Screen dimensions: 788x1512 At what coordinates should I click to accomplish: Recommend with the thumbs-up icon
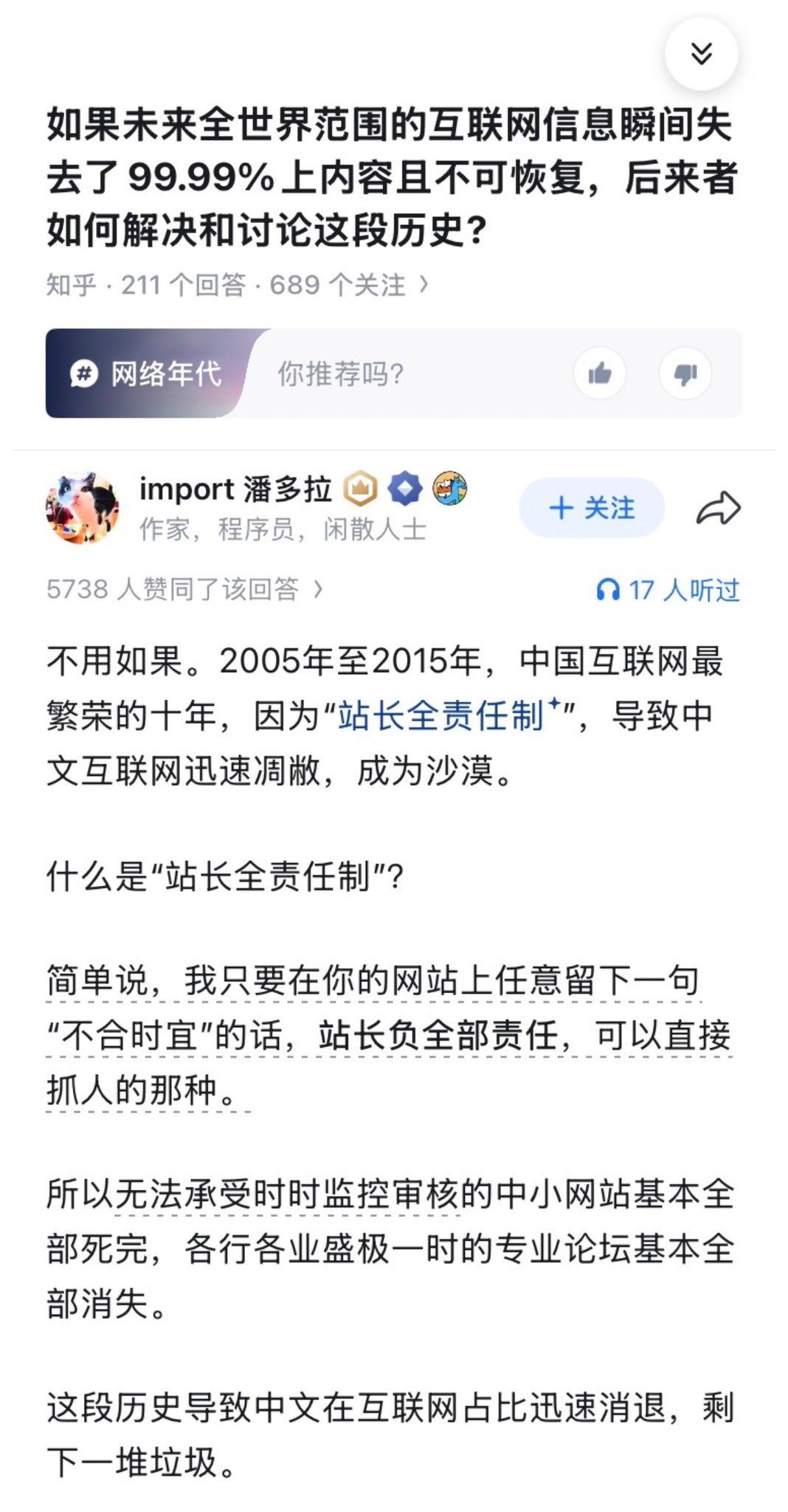[x=599, y=374]
